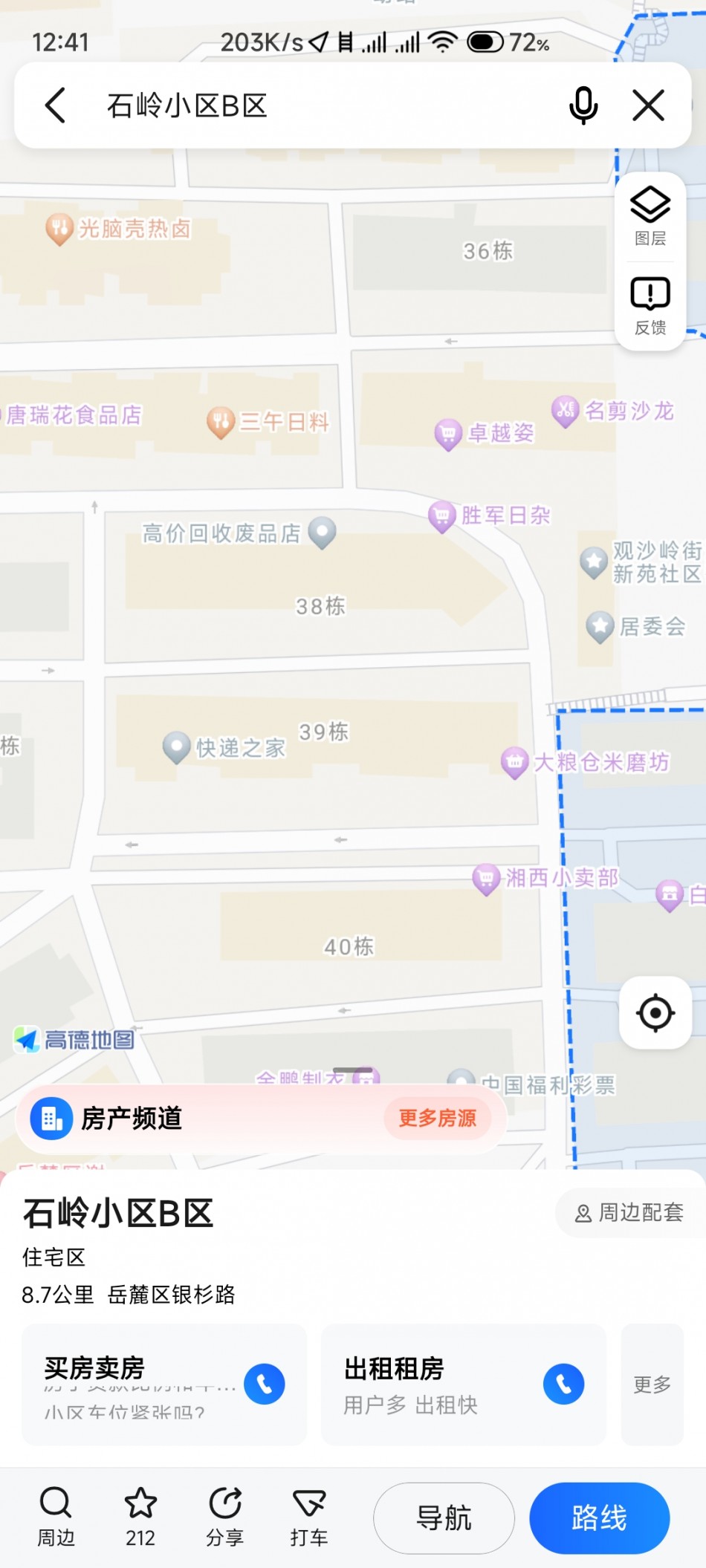
Task: Share this location via 分享
Action: coord(225,1517)
